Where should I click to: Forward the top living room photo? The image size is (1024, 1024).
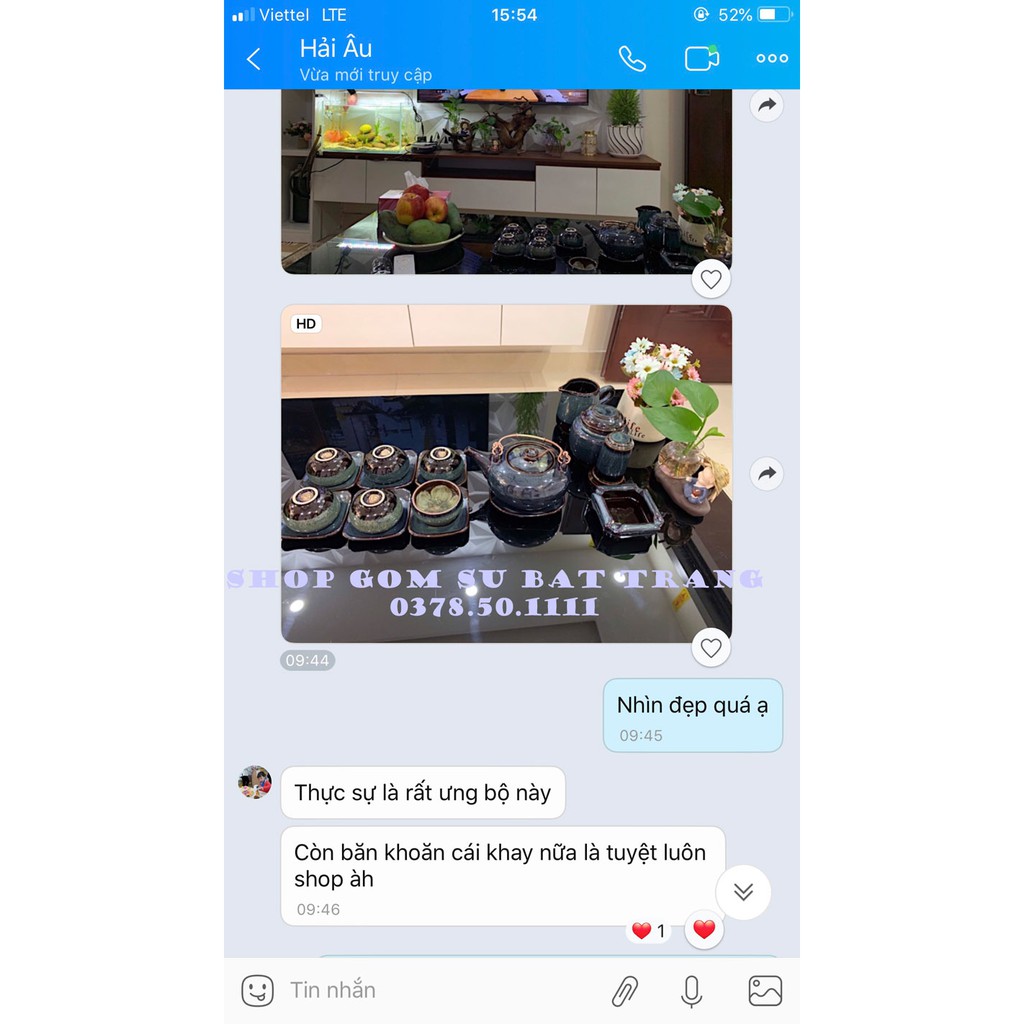click(x=767, y=104)
